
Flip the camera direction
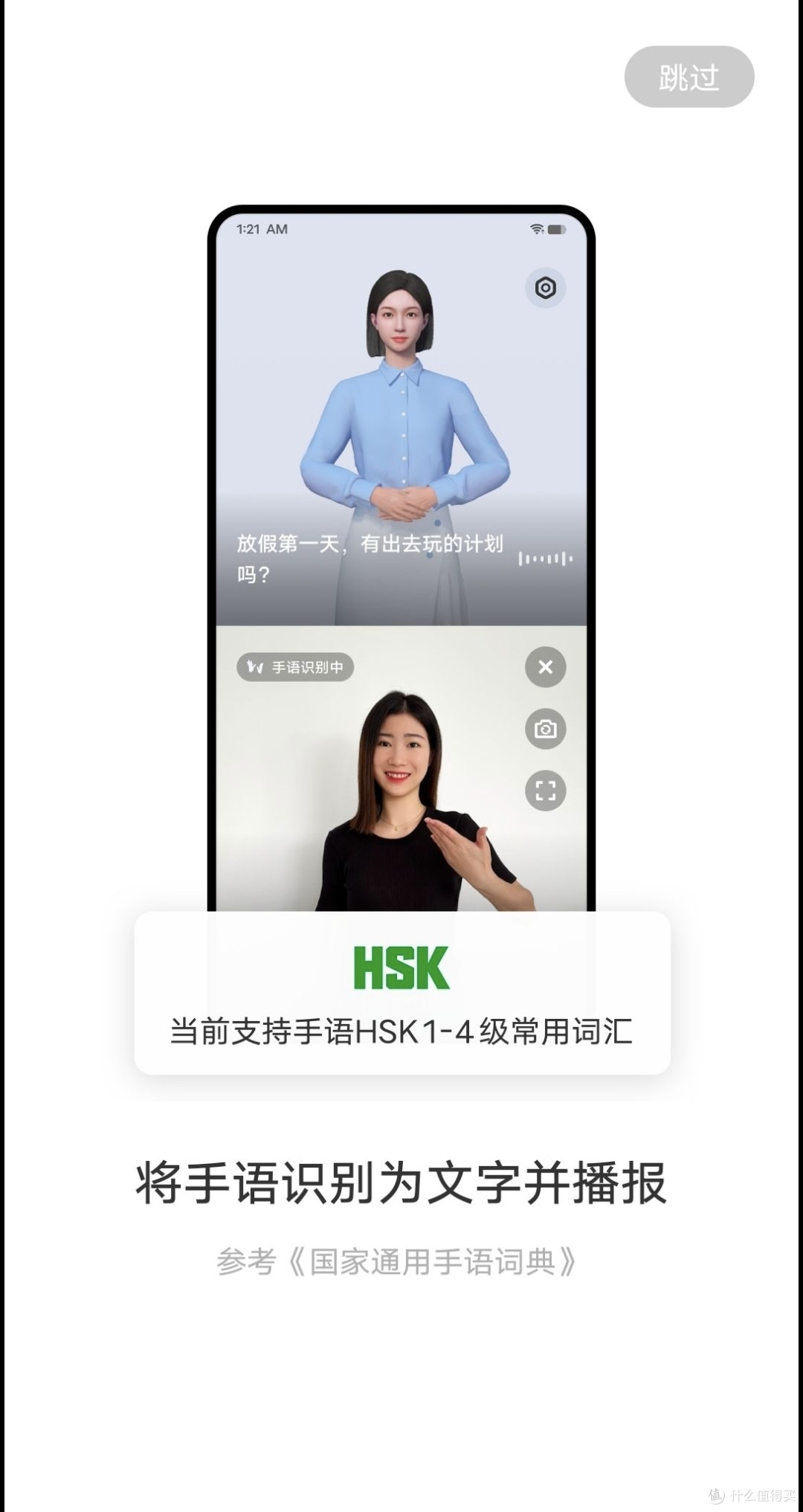click(546, 729)
